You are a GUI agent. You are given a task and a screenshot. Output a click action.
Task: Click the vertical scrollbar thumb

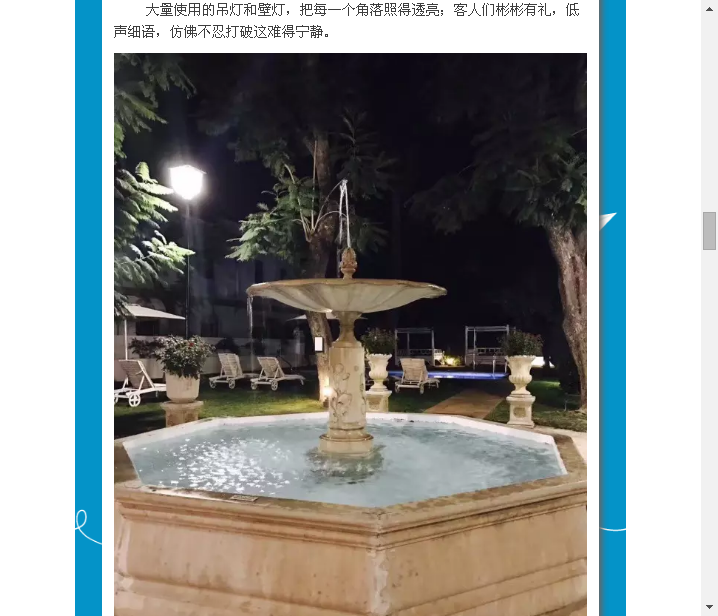[709, 231]
